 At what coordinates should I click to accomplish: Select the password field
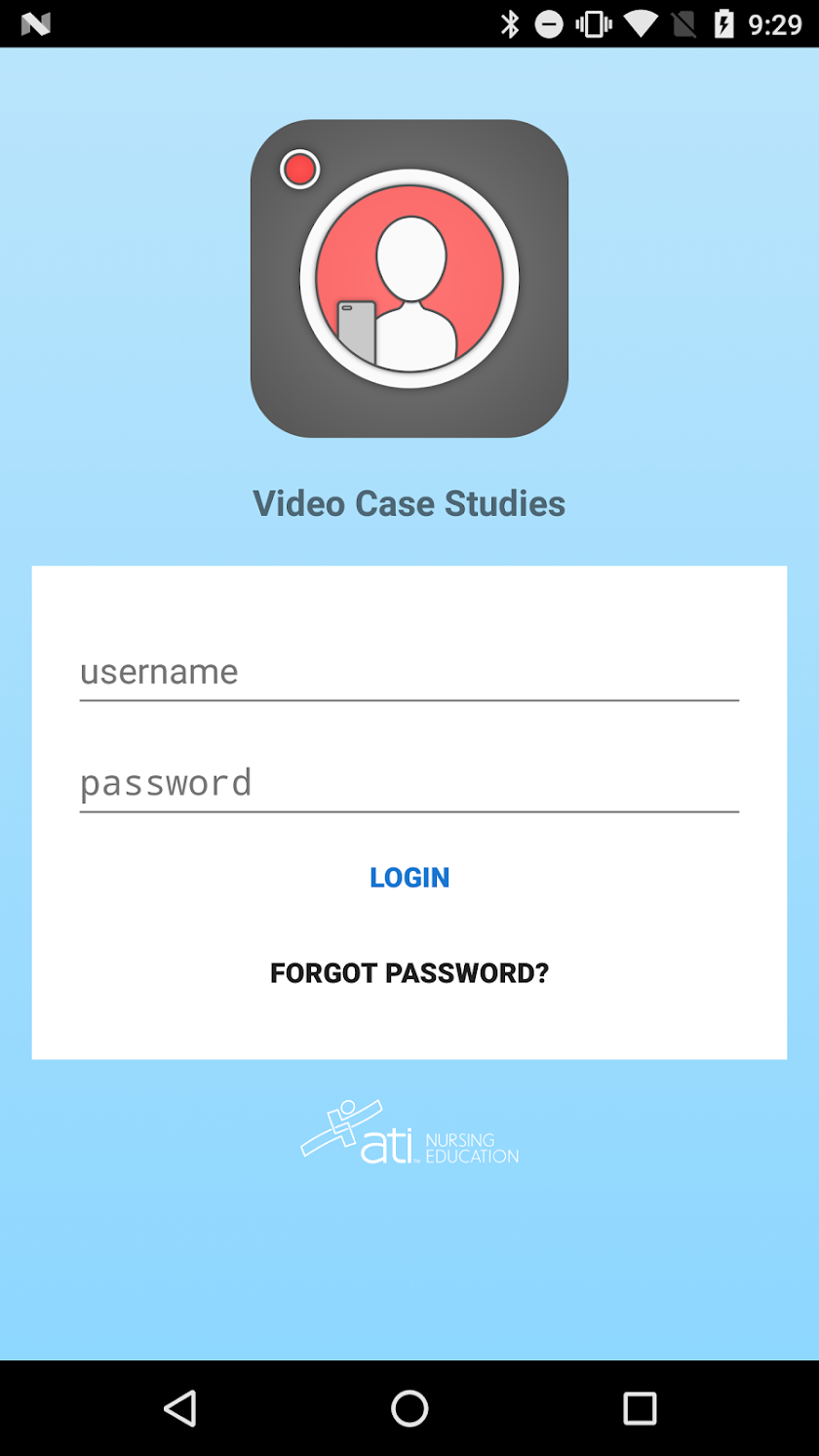[x=409, y=784]
